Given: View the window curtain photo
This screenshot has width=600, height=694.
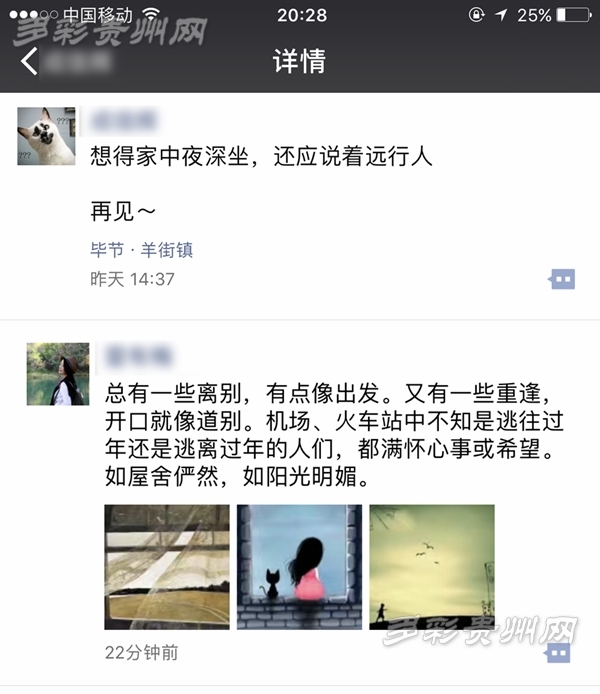Looking at the screenshot, I should pyautogui.click(x=167, y=566).
